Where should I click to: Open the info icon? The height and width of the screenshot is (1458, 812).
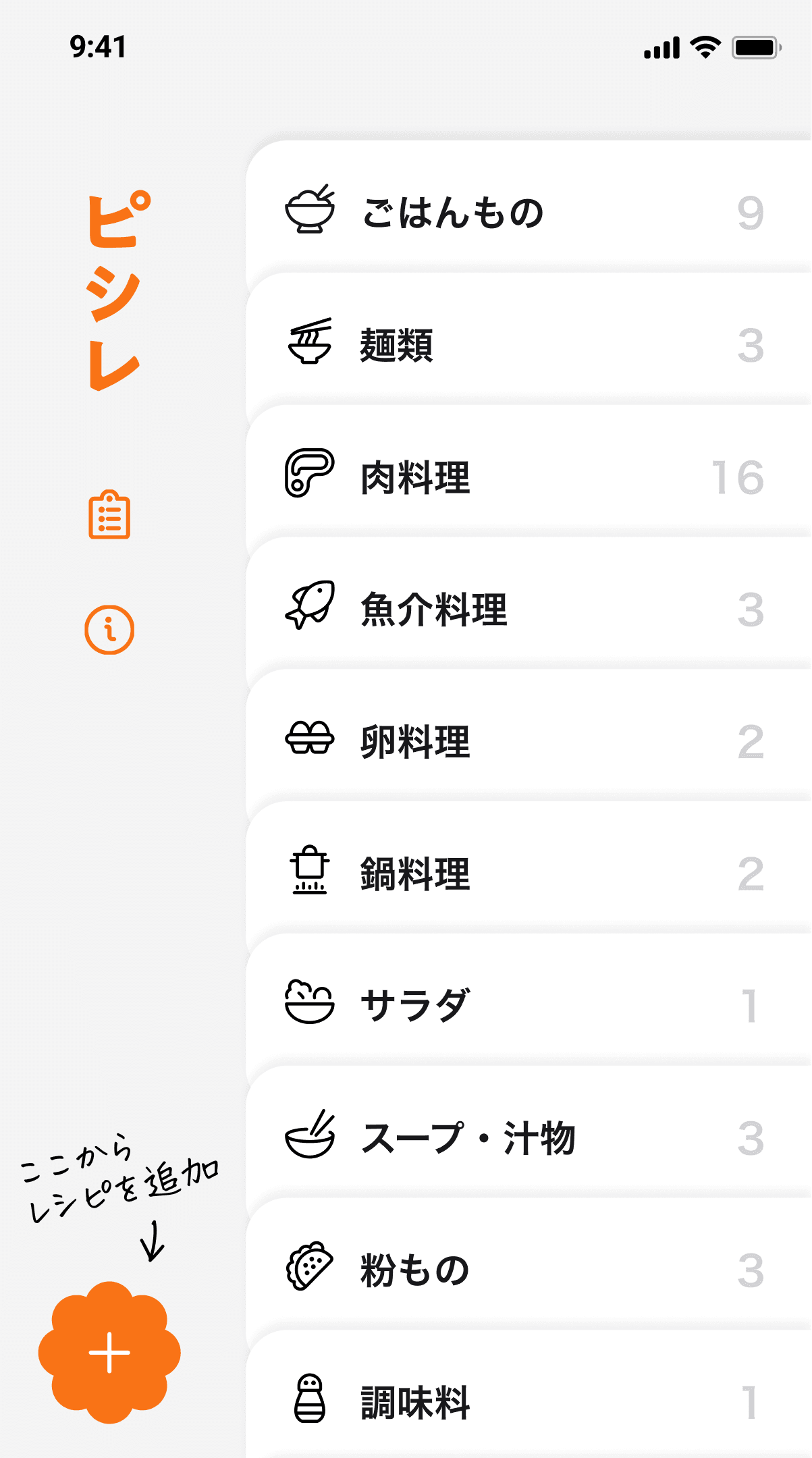coord(109,630)
